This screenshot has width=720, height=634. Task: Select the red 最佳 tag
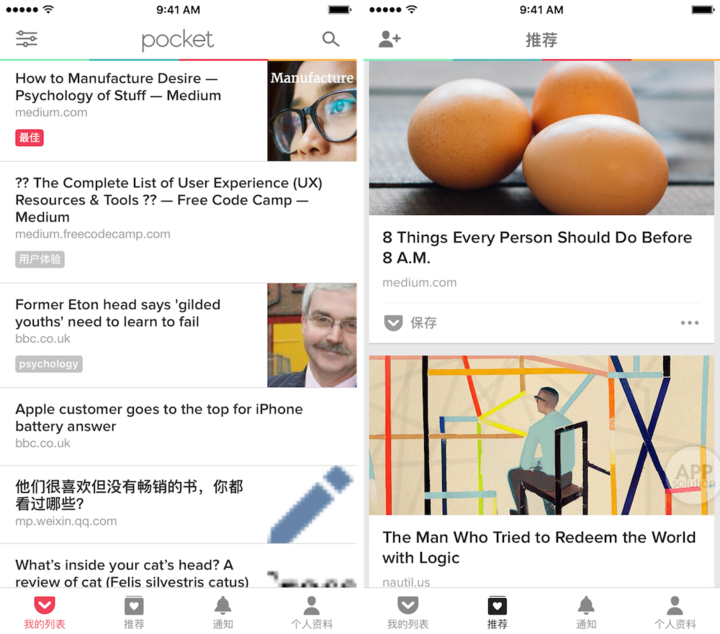point(30,138)
